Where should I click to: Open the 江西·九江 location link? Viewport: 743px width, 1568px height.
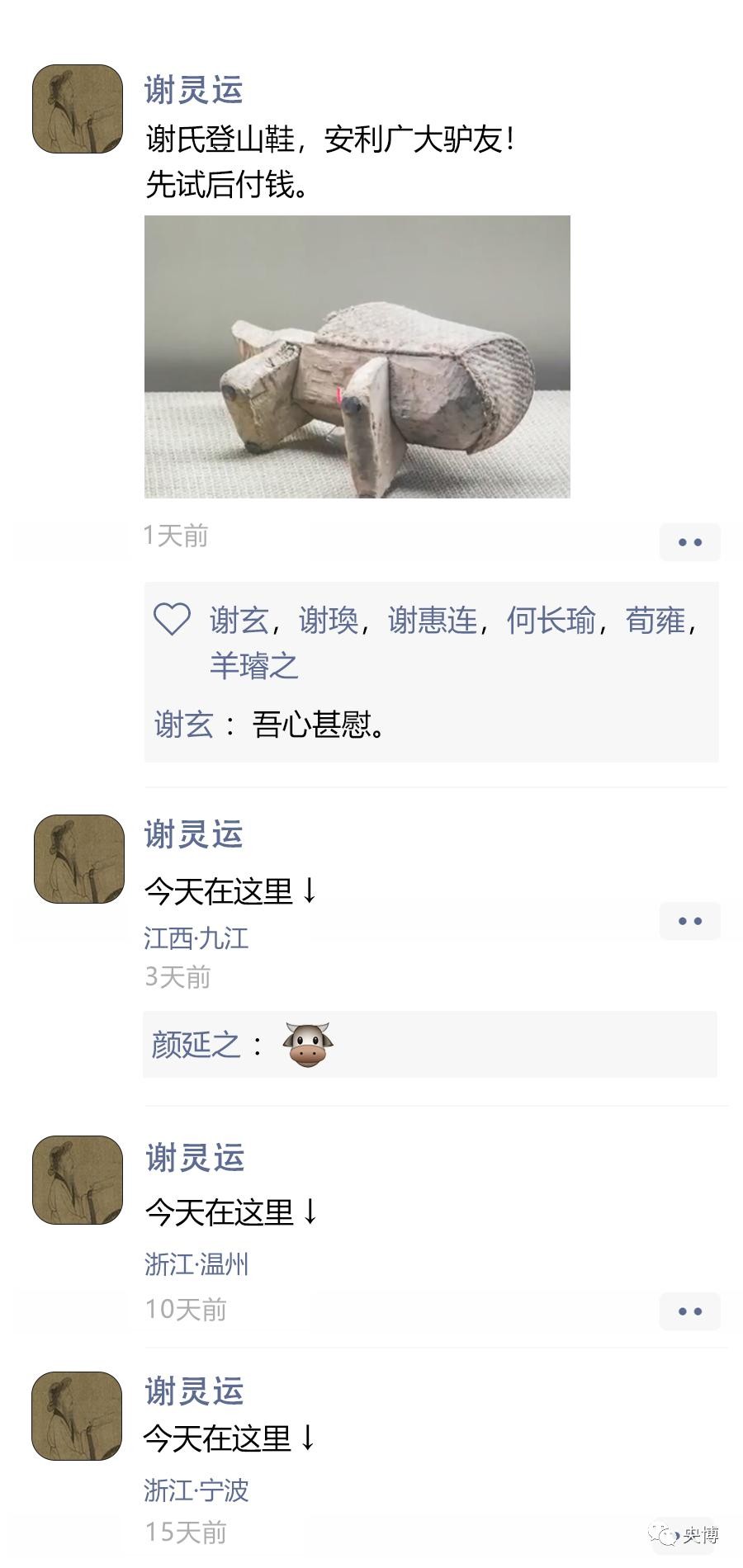coord(196,938)
